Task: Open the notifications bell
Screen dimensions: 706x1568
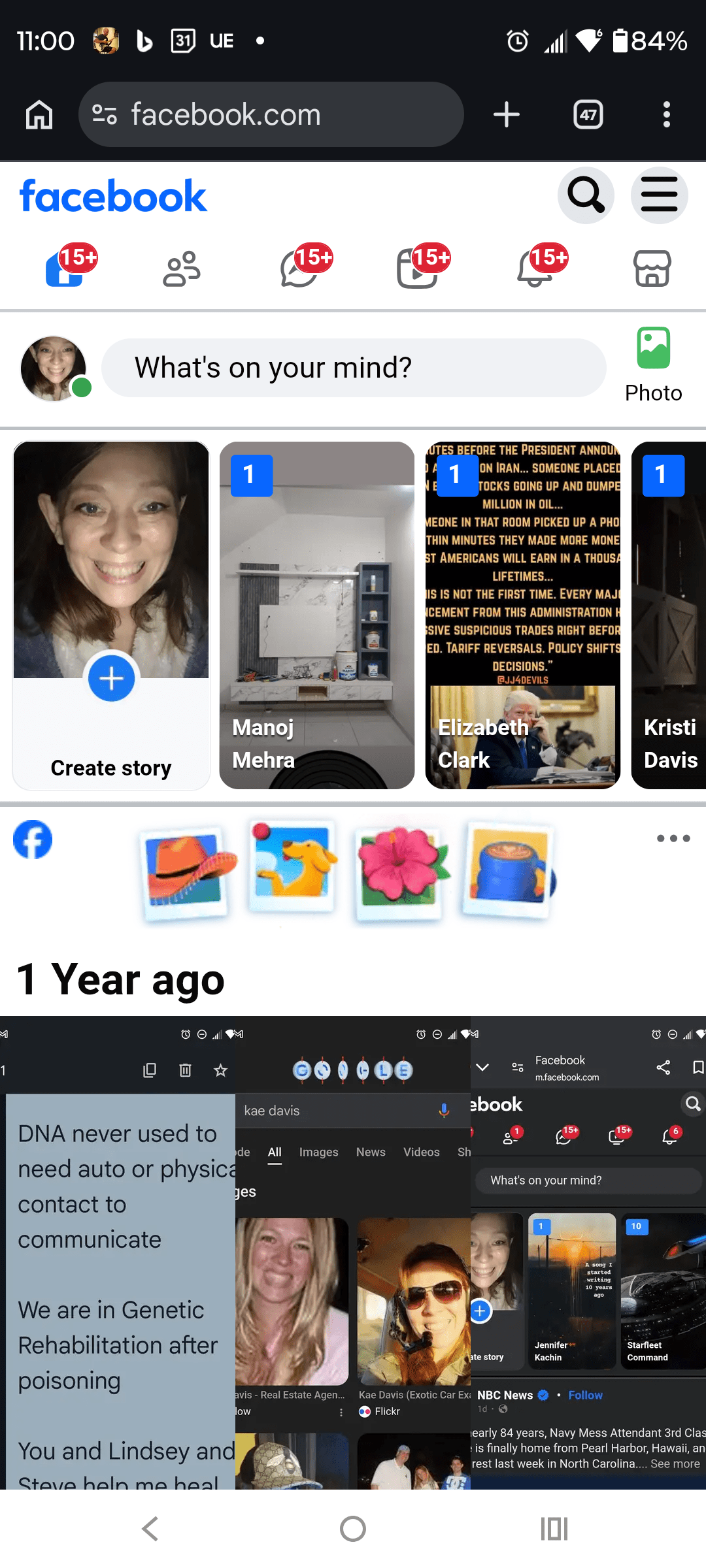Action: [x=536, y=269]
